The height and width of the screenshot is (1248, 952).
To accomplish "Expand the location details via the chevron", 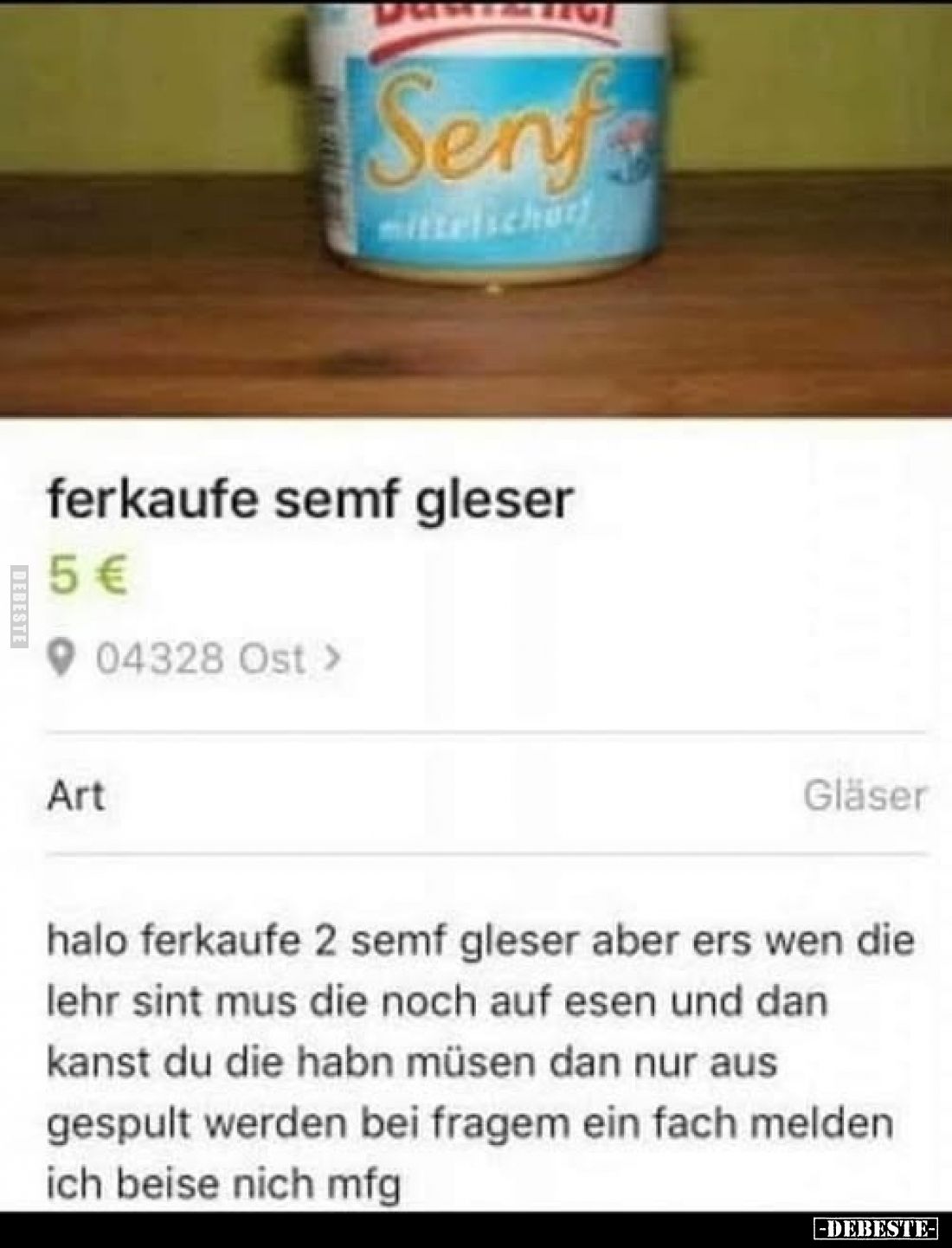I will tap(333, 659).
